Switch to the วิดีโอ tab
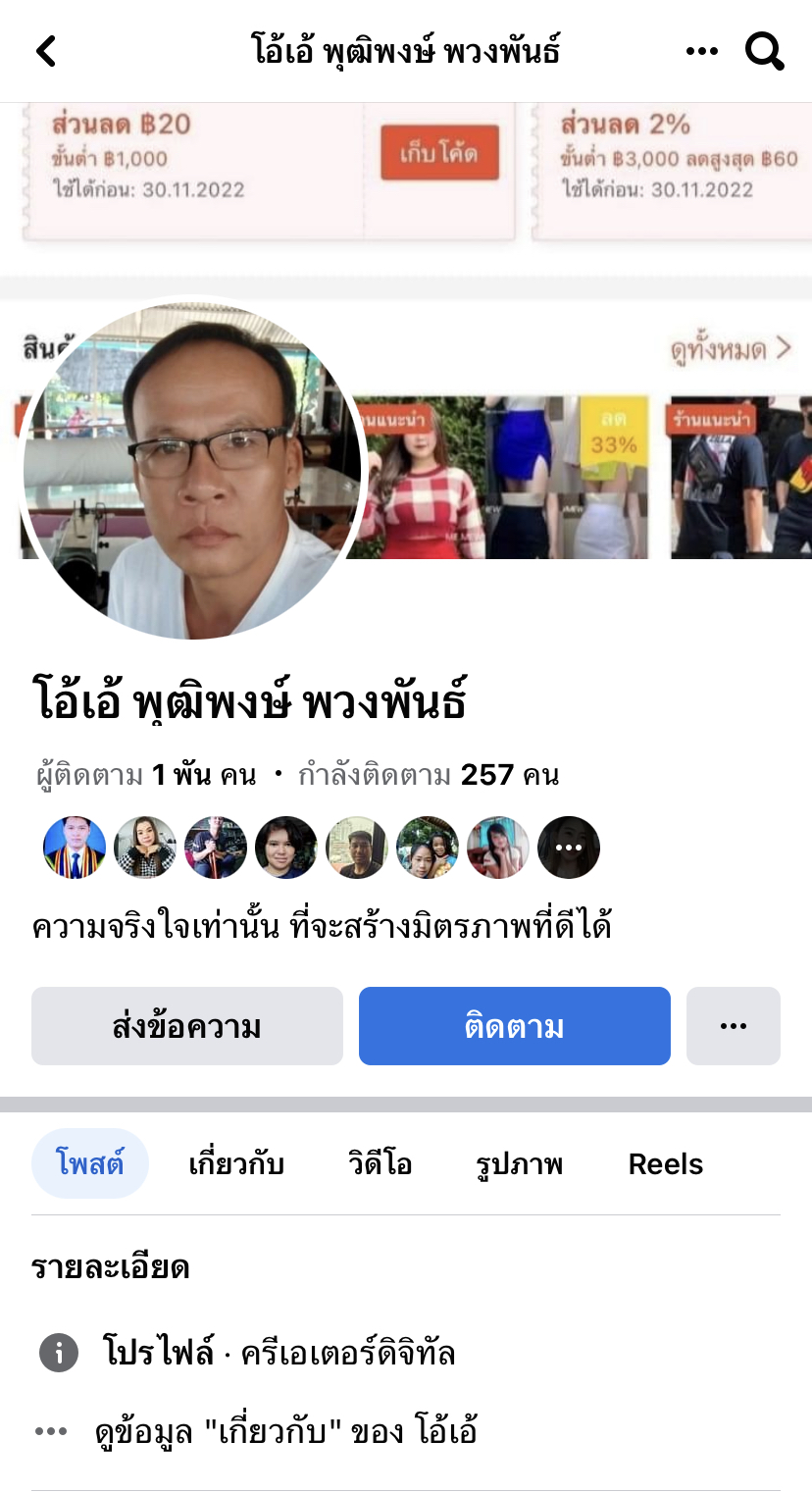Screen dimensions: 812x1492 tap(381, 1164)
